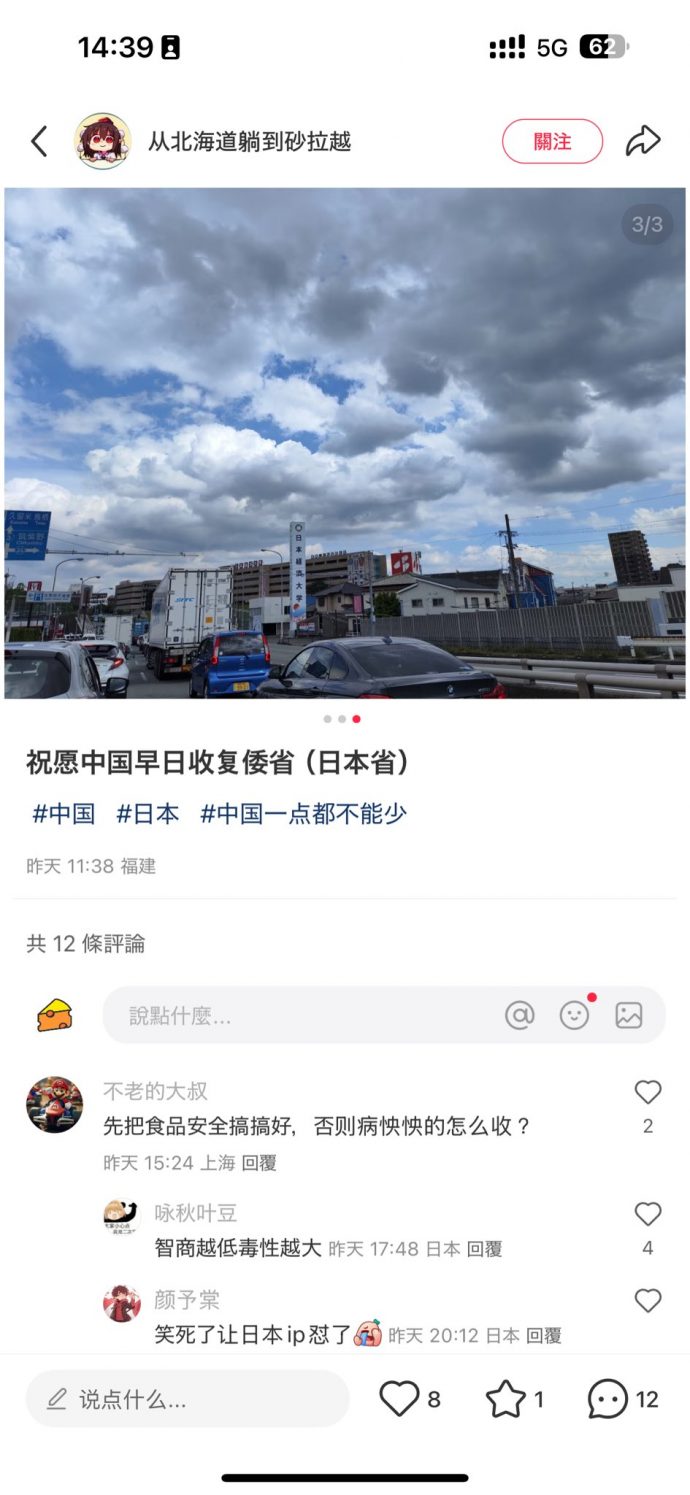Image resolution: width=690 pixels, height=1495 pixels.
Task: Like 不老的大叔's comment
Action: tap(648, 1093)
